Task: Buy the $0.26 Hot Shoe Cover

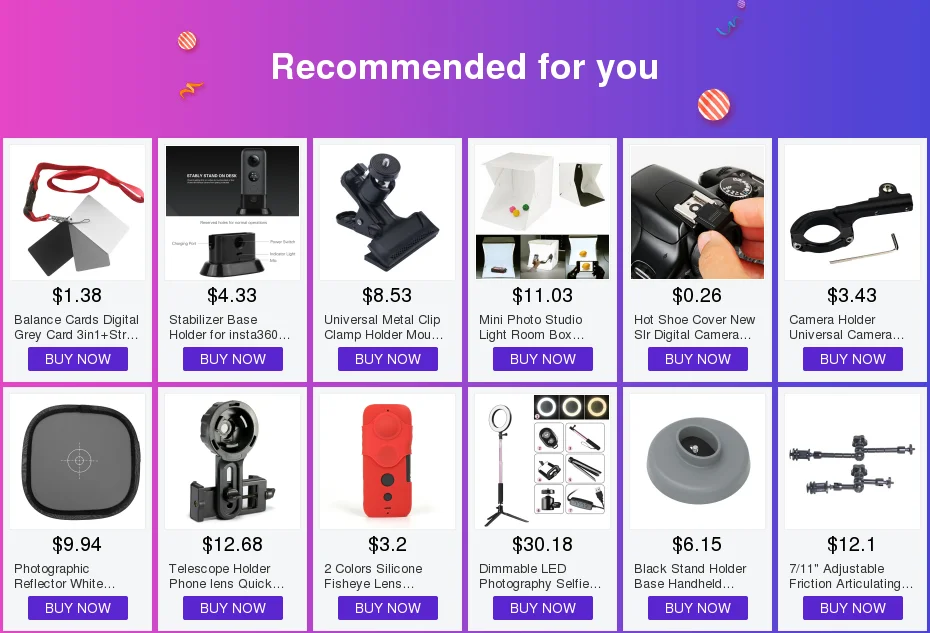Action: 697,359
